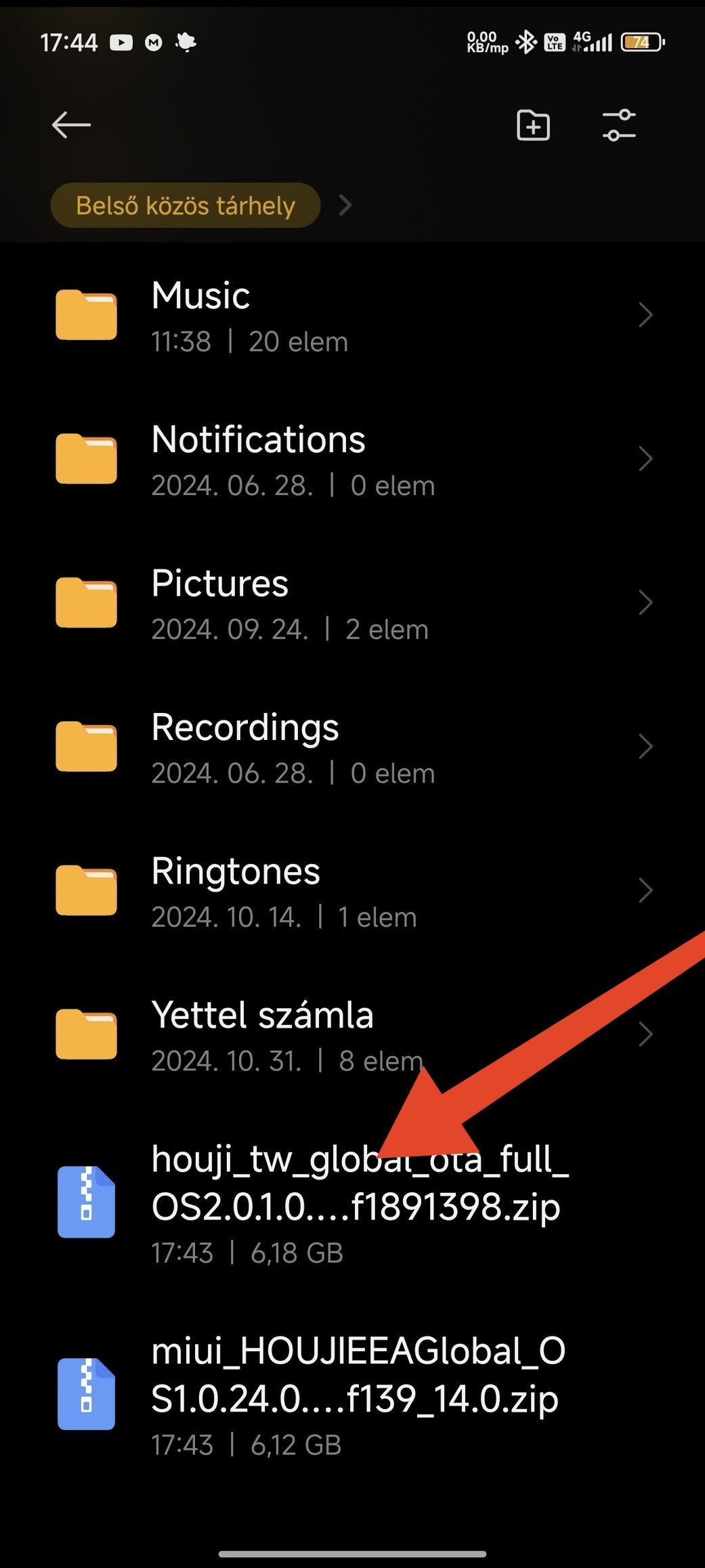Open the Music folder
The width and height of the screenshot is (705, 1568).
click(x=352, y=315)
